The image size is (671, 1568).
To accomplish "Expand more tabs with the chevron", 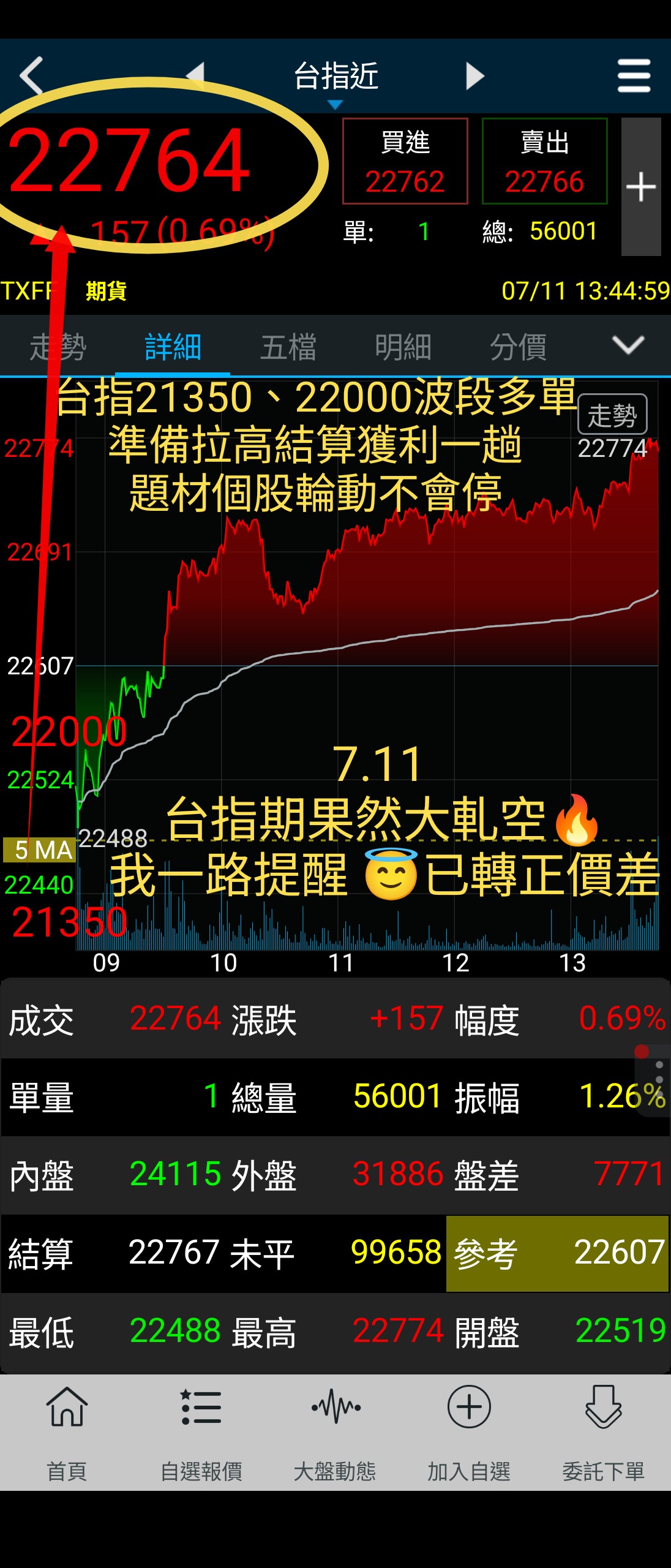I will pos(628,345).
